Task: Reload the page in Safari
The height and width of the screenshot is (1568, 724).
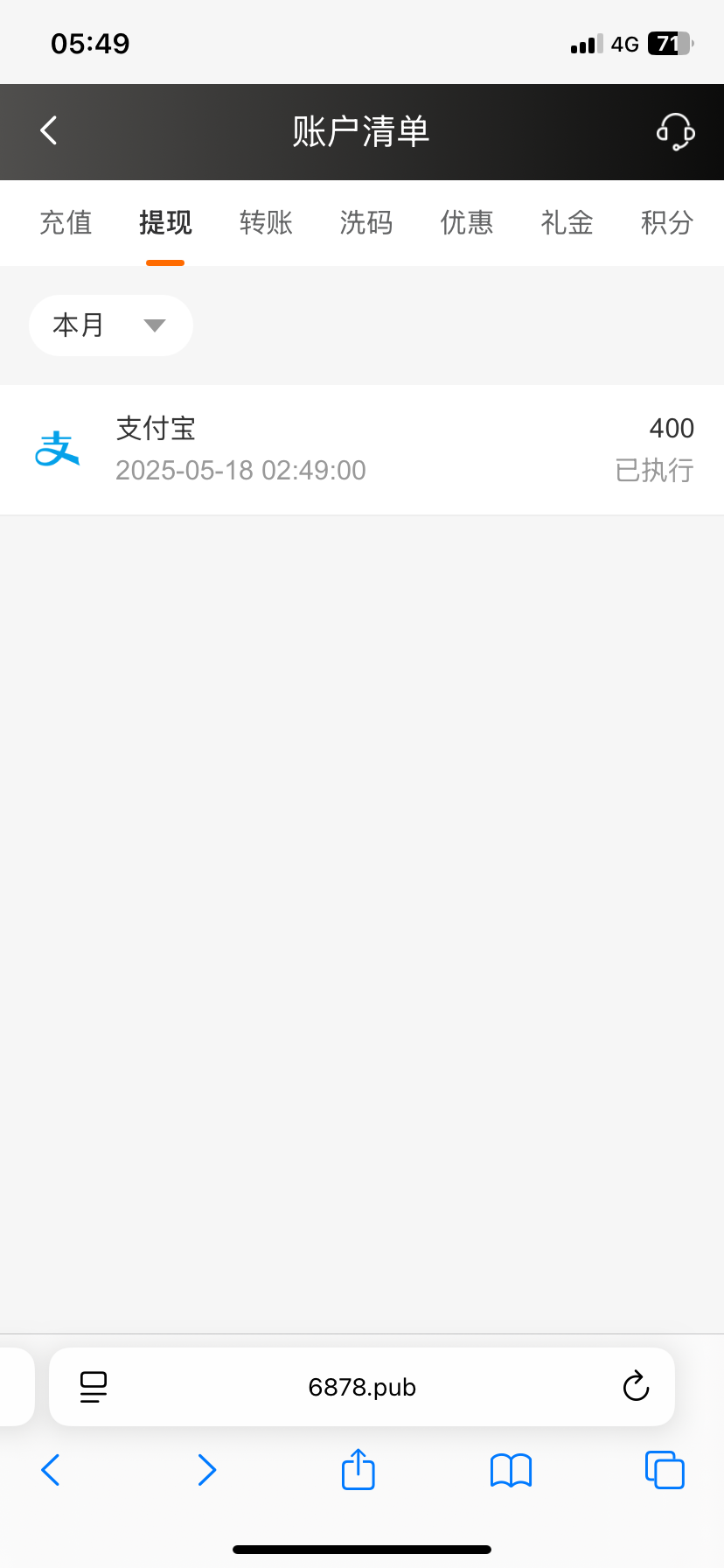Action: click(x=636, y=1387)
